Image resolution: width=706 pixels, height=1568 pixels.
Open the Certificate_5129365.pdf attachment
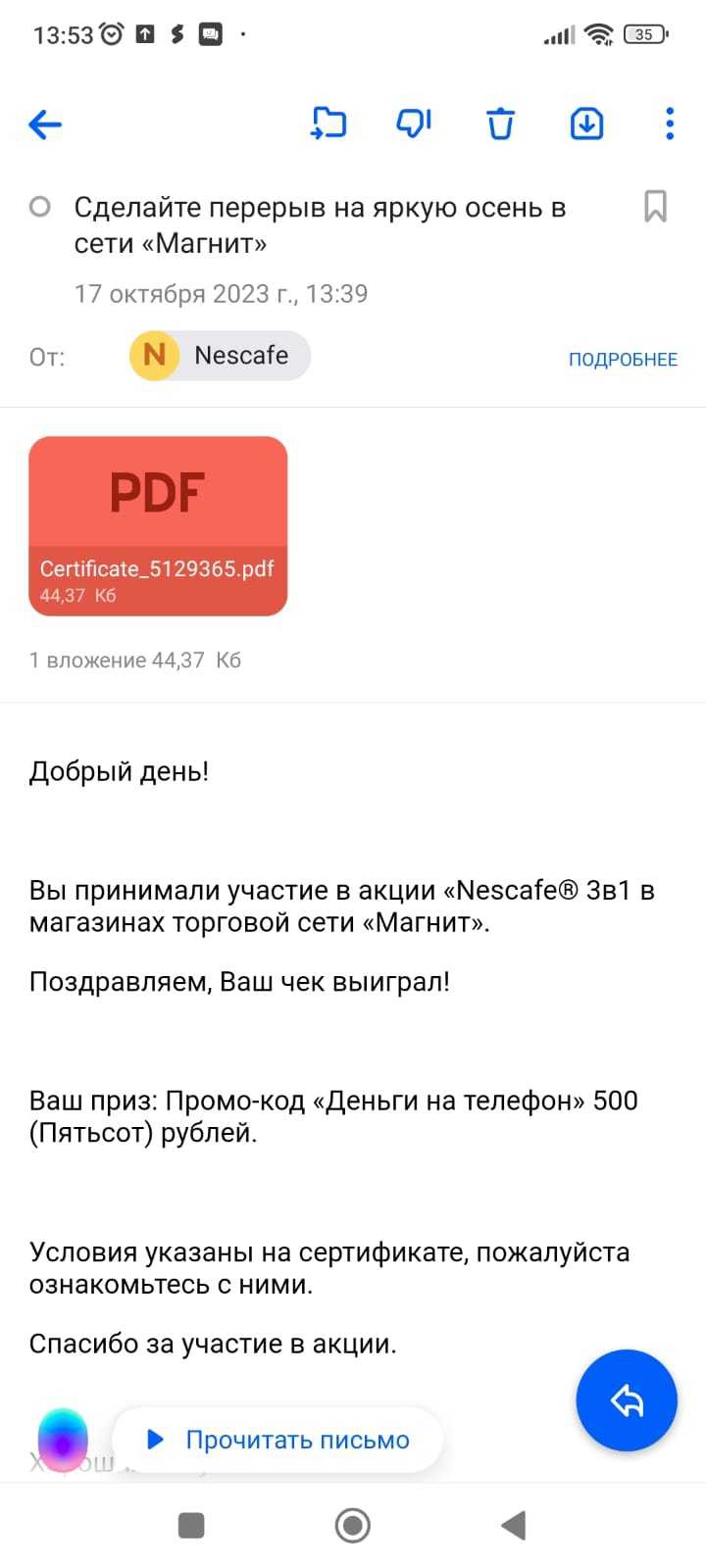158,526
